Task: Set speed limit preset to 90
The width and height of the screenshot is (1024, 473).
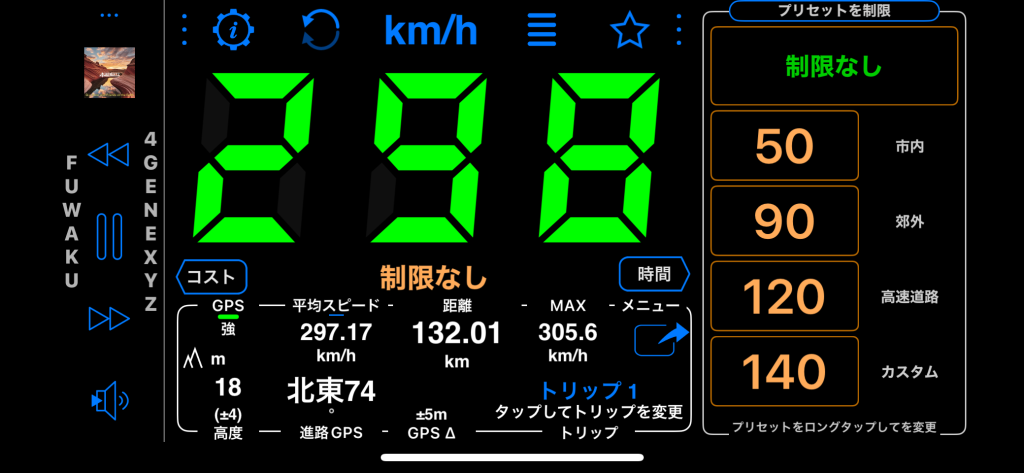Action: 785,221
